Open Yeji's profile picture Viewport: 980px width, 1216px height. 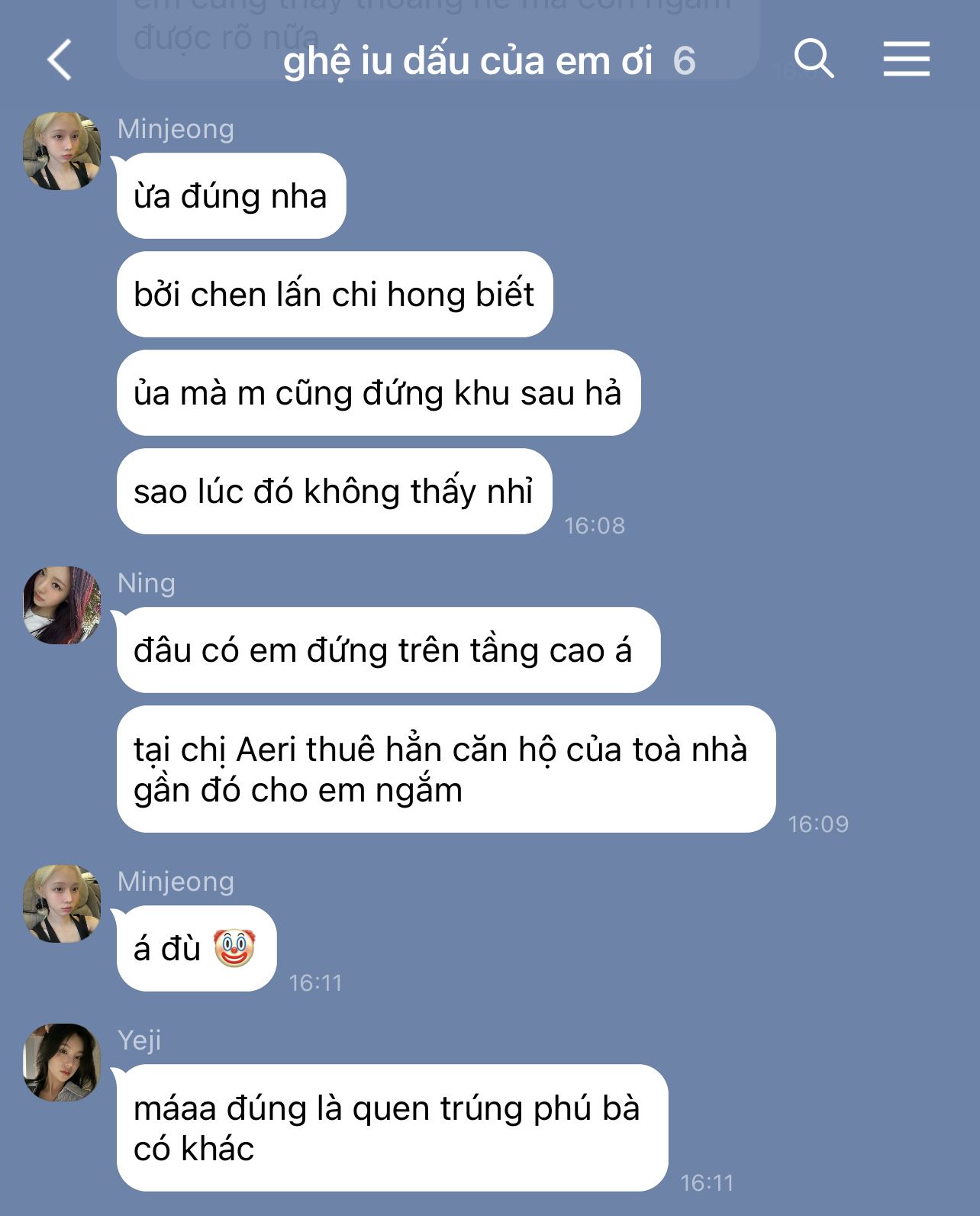62,1062
